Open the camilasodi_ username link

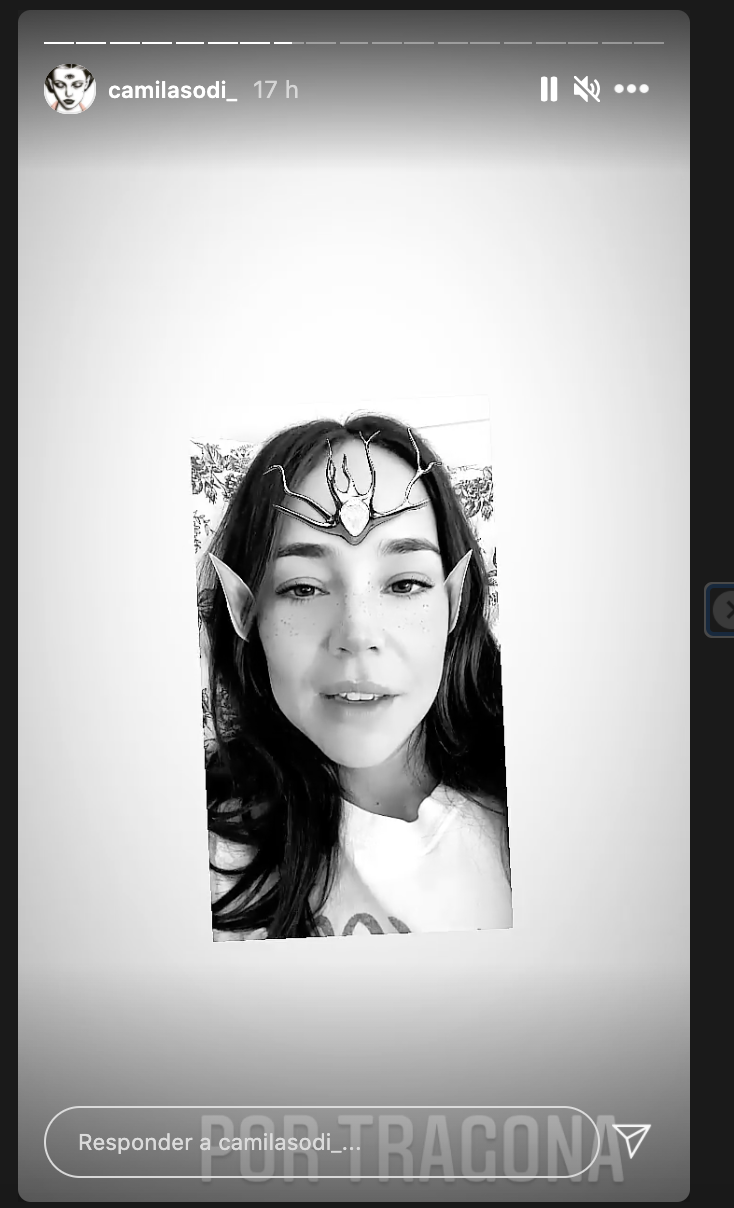click(x=172, y=90)
